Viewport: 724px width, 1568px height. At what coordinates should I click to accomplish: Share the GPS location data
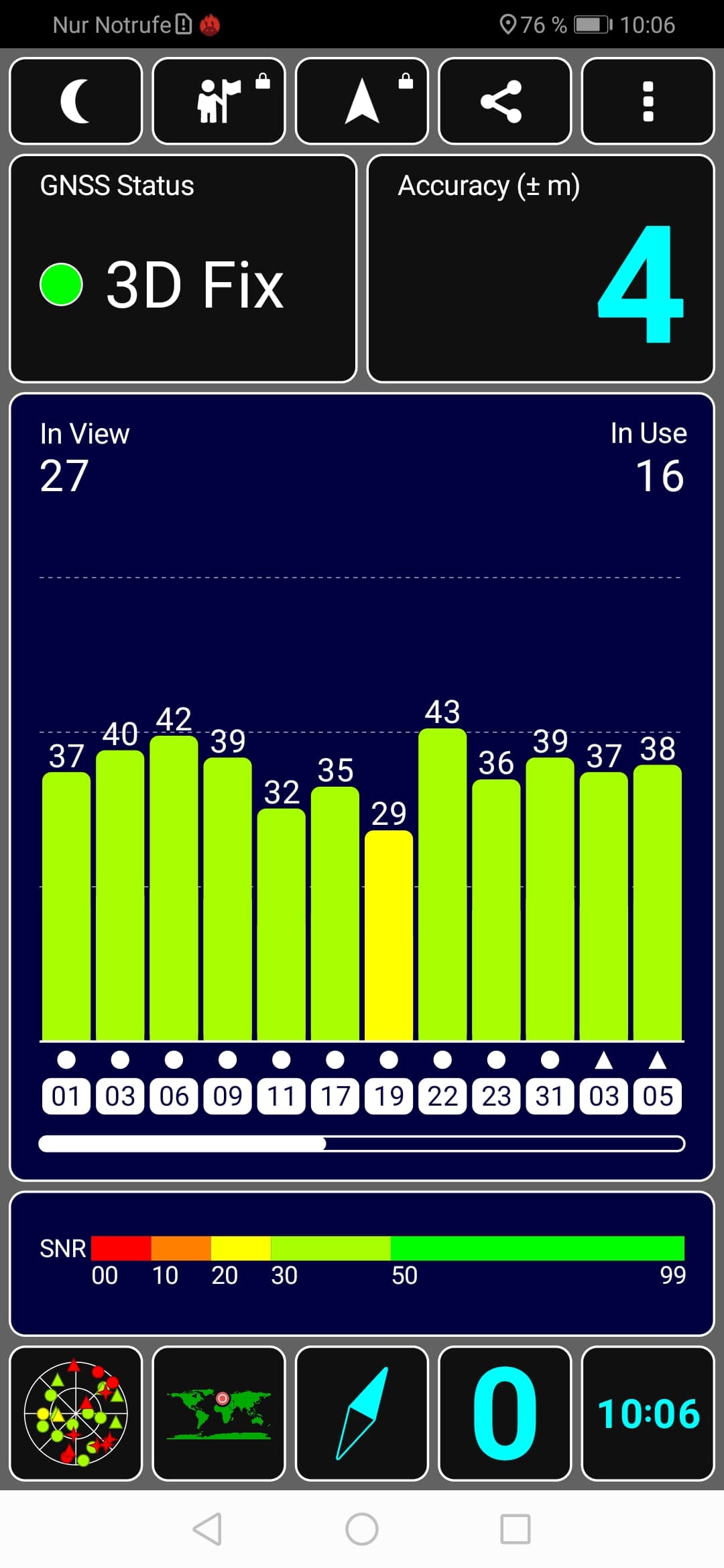505,101
